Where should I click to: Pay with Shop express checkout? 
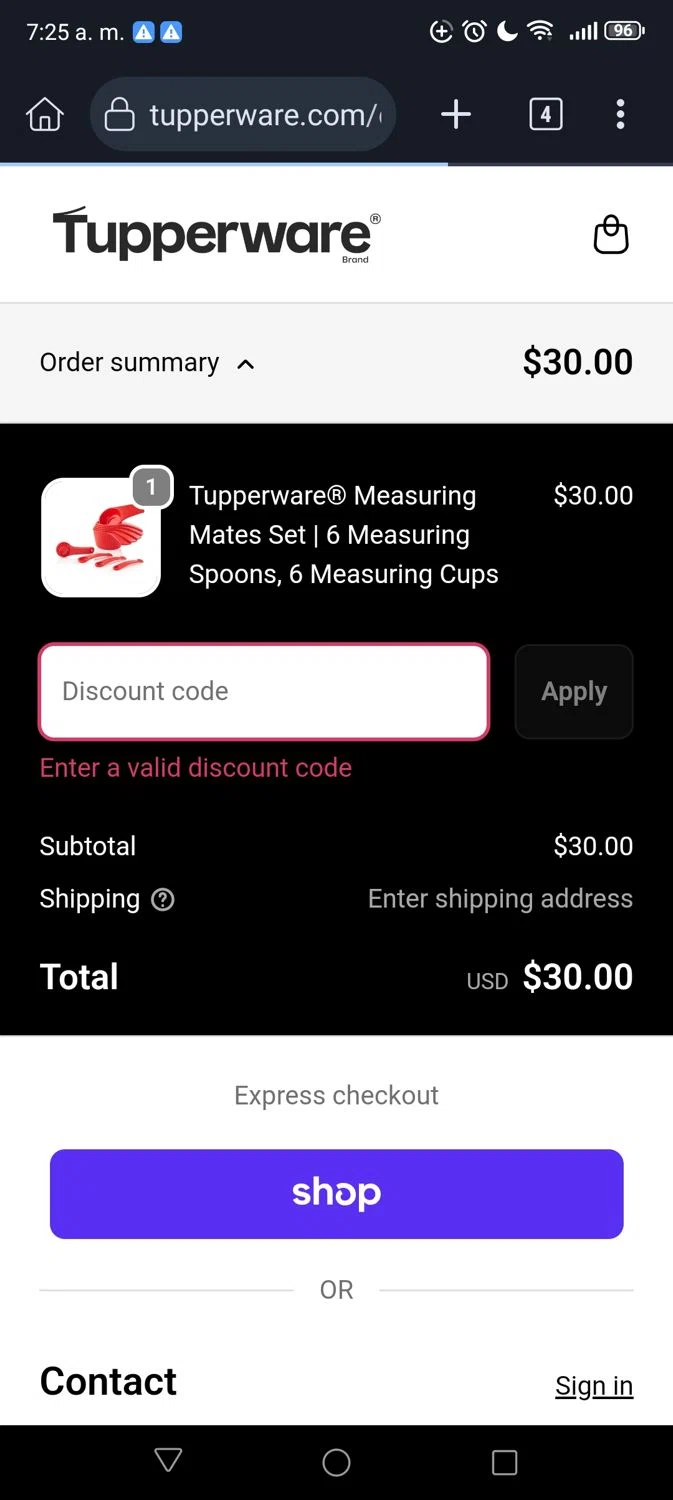[336, 1194]
